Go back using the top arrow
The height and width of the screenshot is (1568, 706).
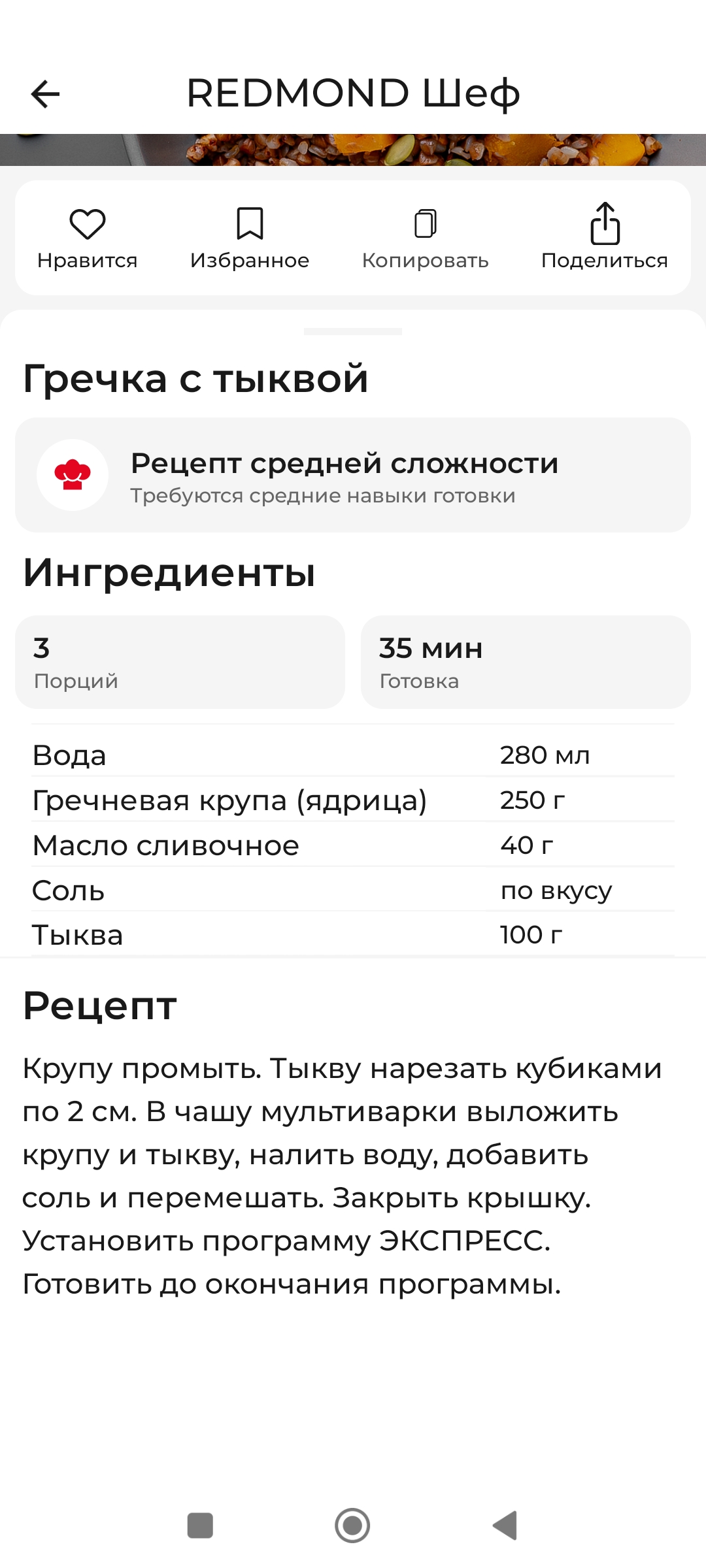(46, 94)
